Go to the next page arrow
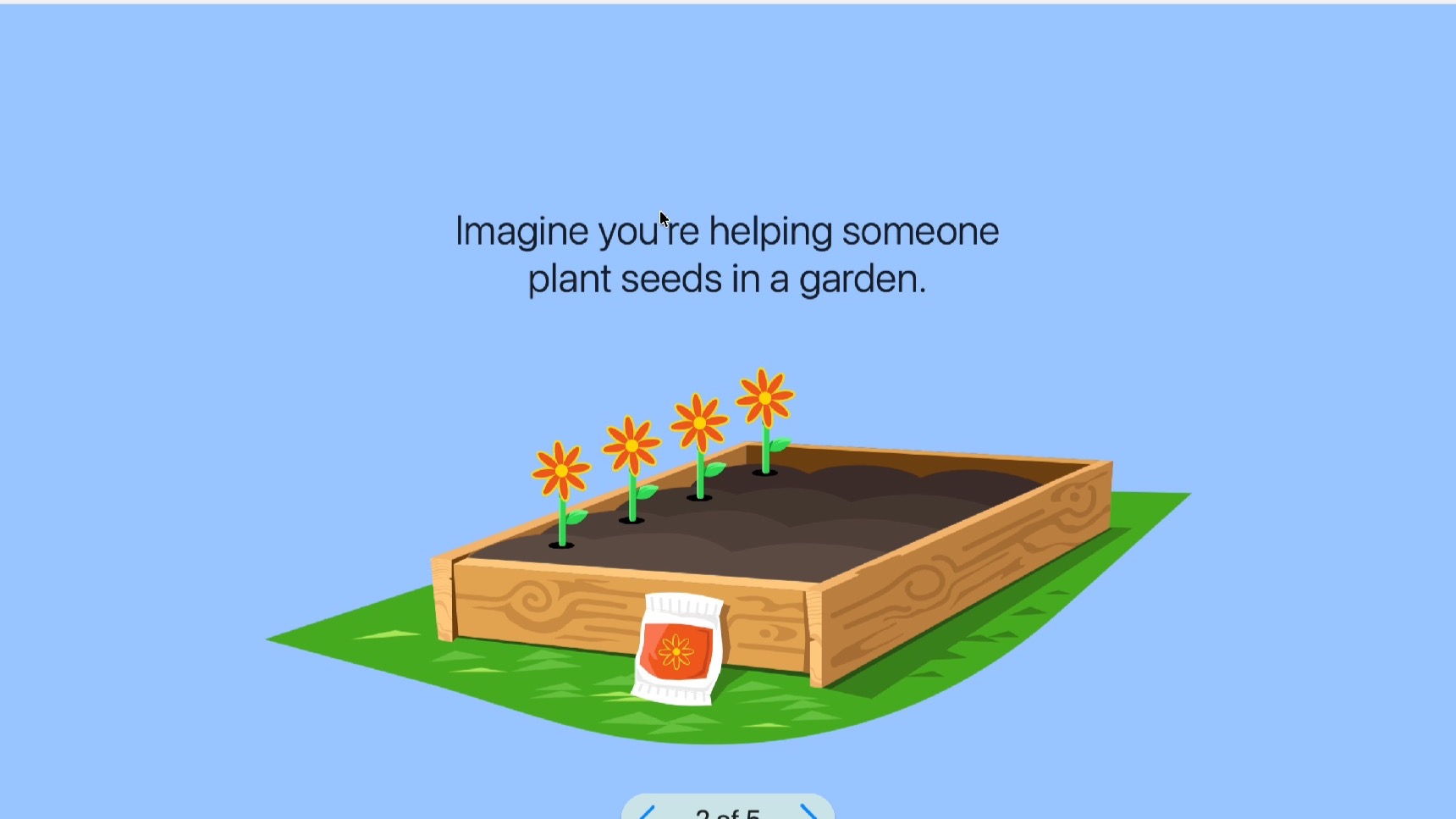 point(808,812)
